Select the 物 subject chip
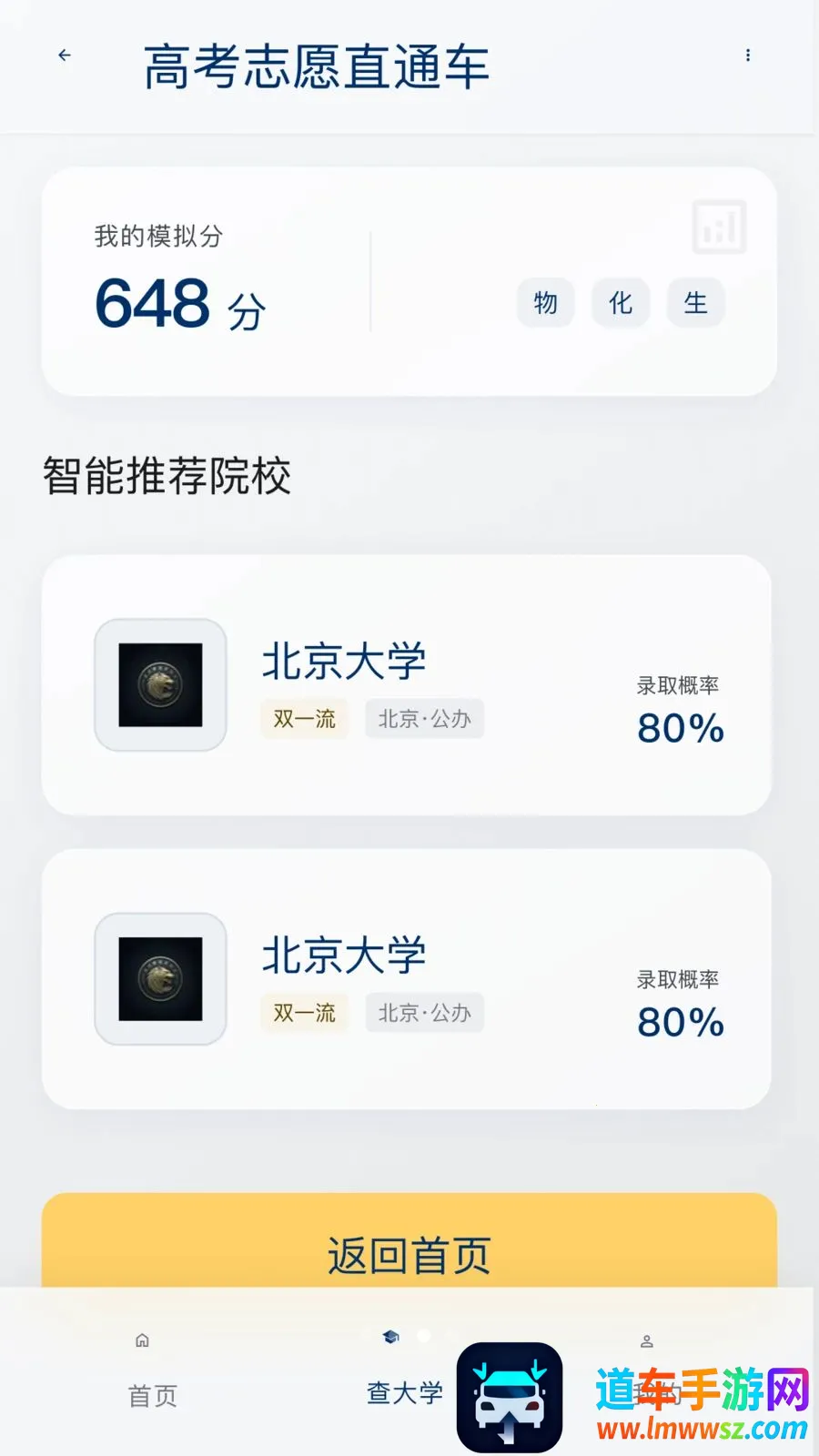Screen dimensions: 819x1456 pos(546,303)
